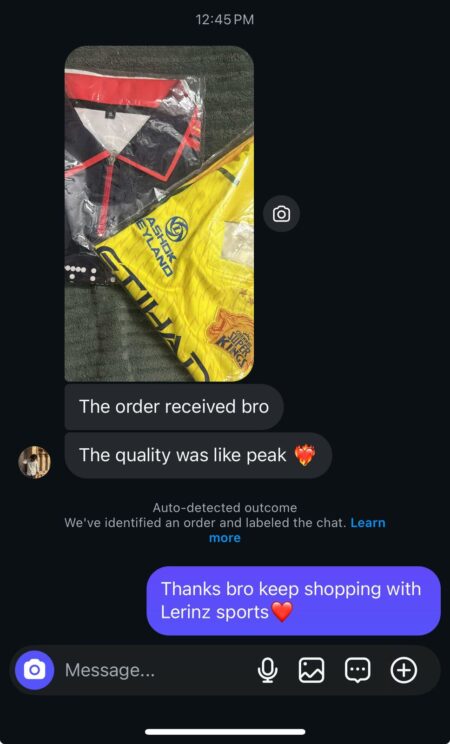
Task: Open more options with the plus icon
Action: tap(403, 670)
